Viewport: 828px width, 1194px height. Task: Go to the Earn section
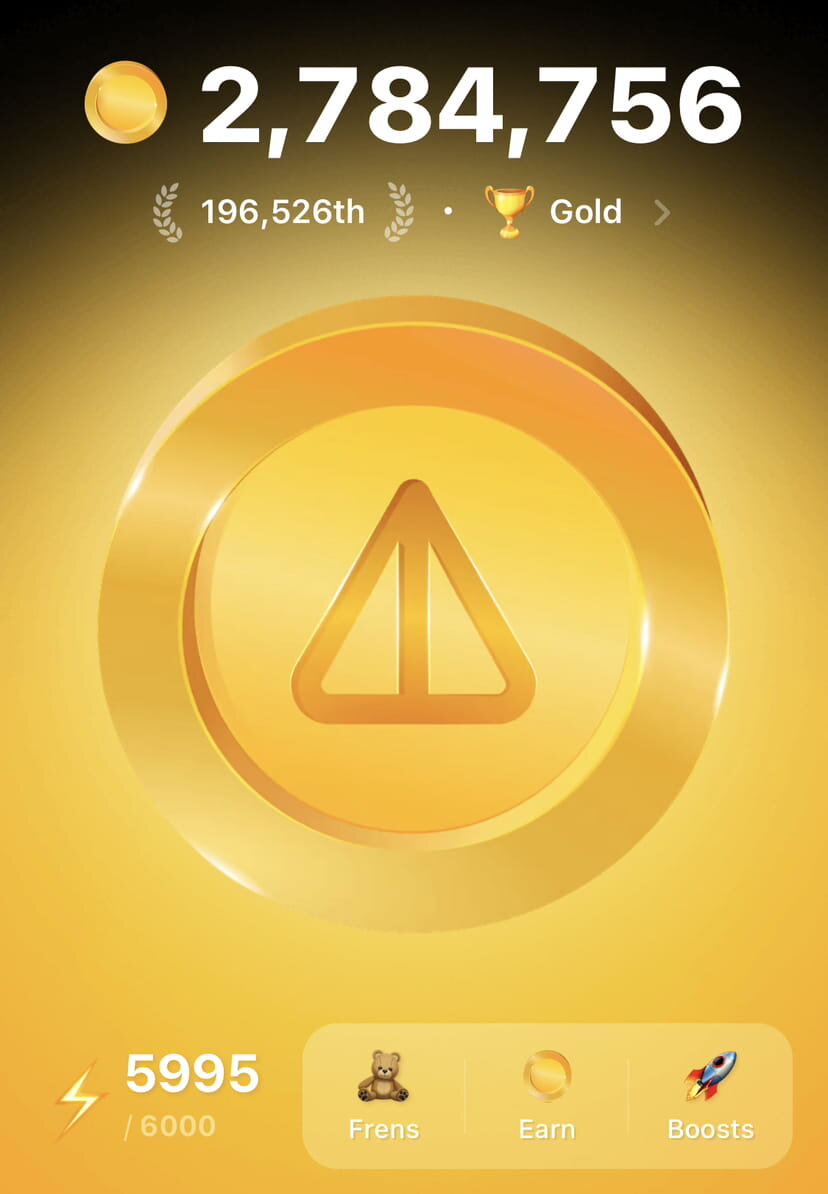[547, 1095]
